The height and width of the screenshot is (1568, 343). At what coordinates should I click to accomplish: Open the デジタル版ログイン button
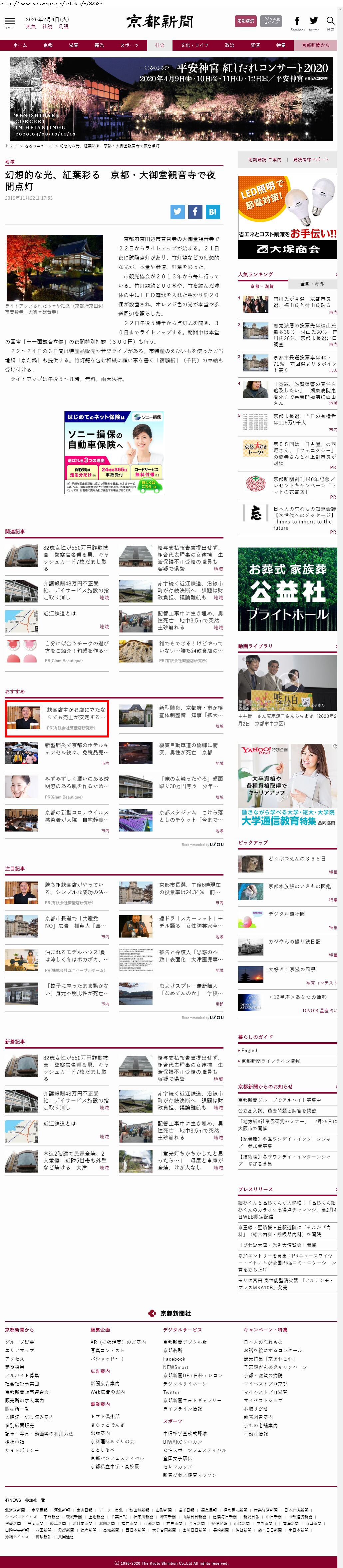pos(271,21)
